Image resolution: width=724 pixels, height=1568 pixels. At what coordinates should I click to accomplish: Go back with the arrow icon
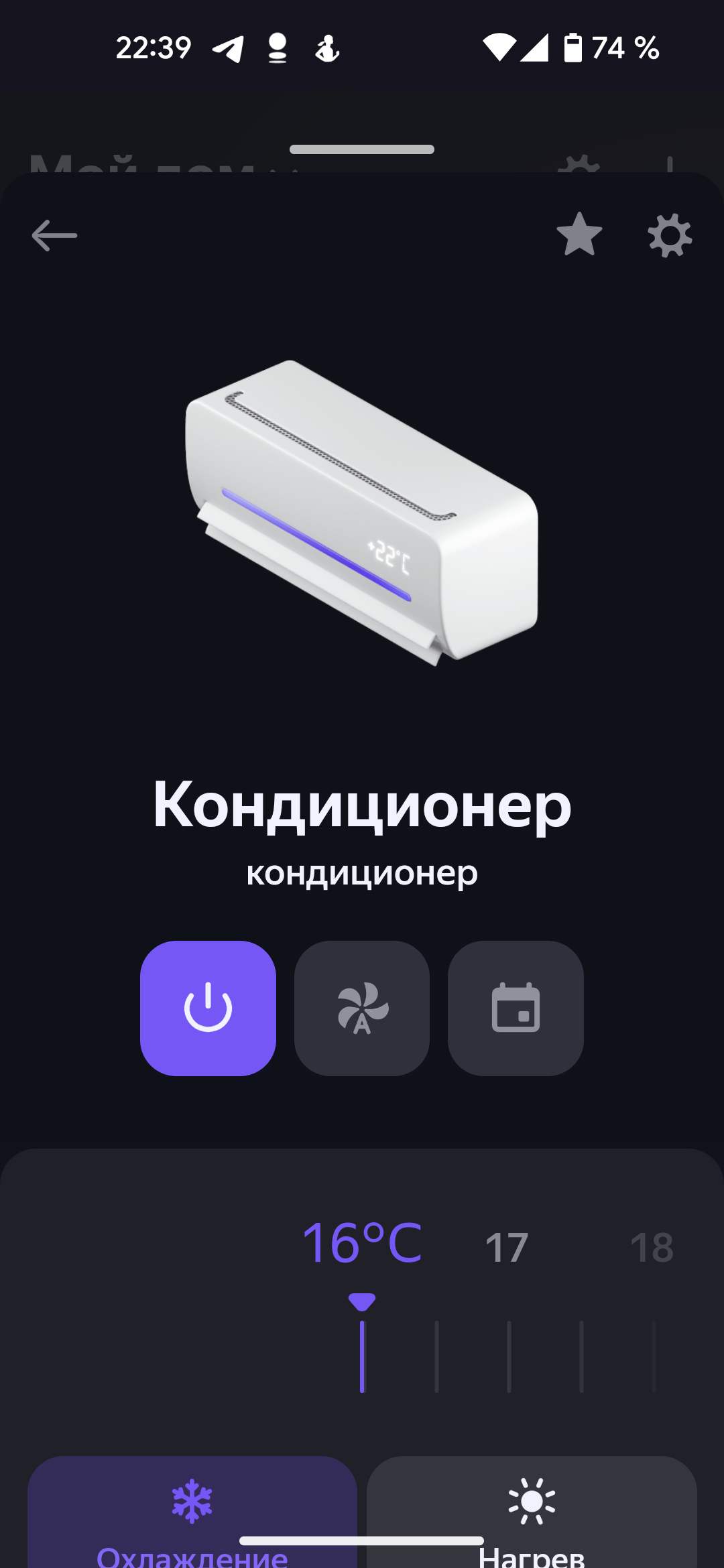click(x=54, y=236)
